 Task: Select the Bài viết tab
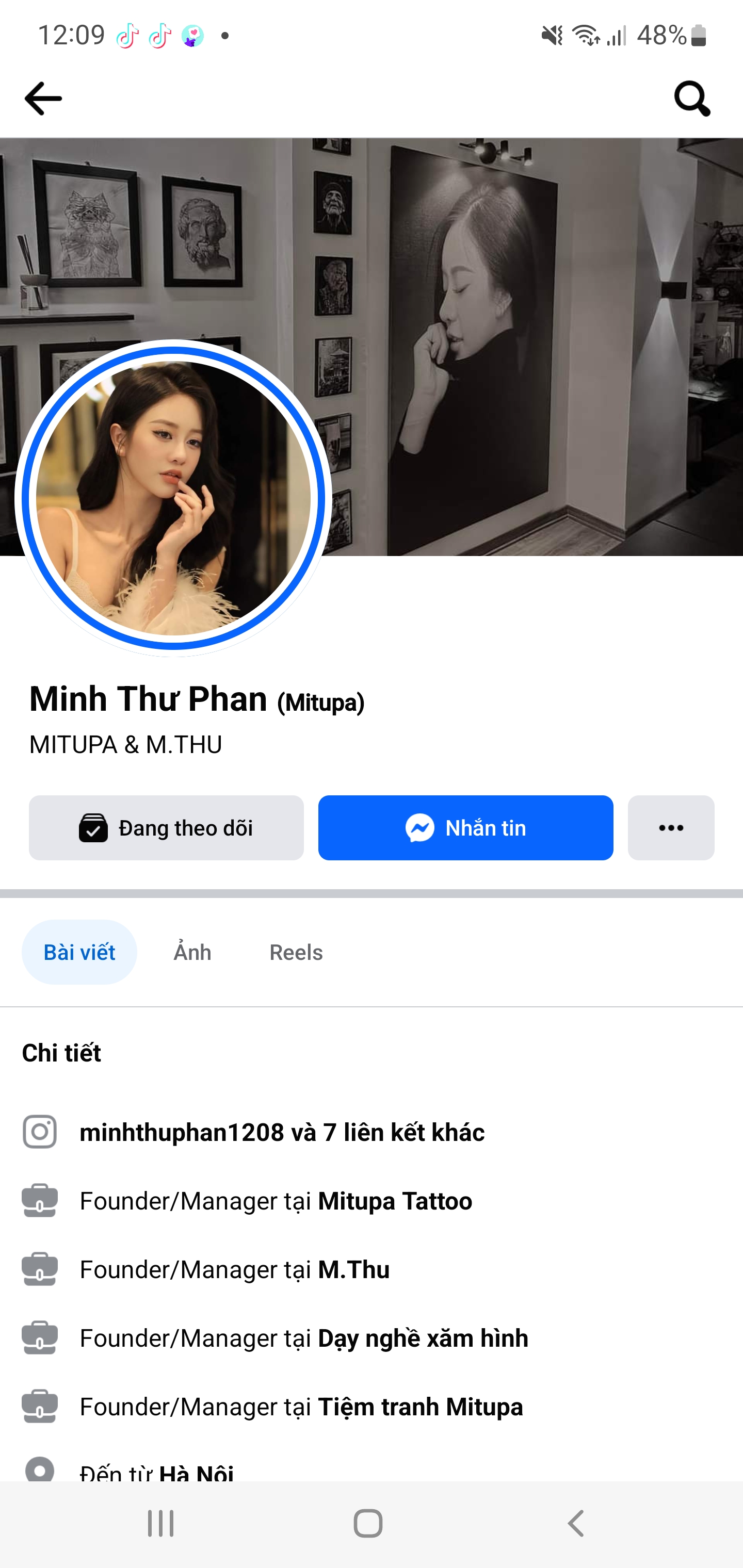click(x=79, y=952)
